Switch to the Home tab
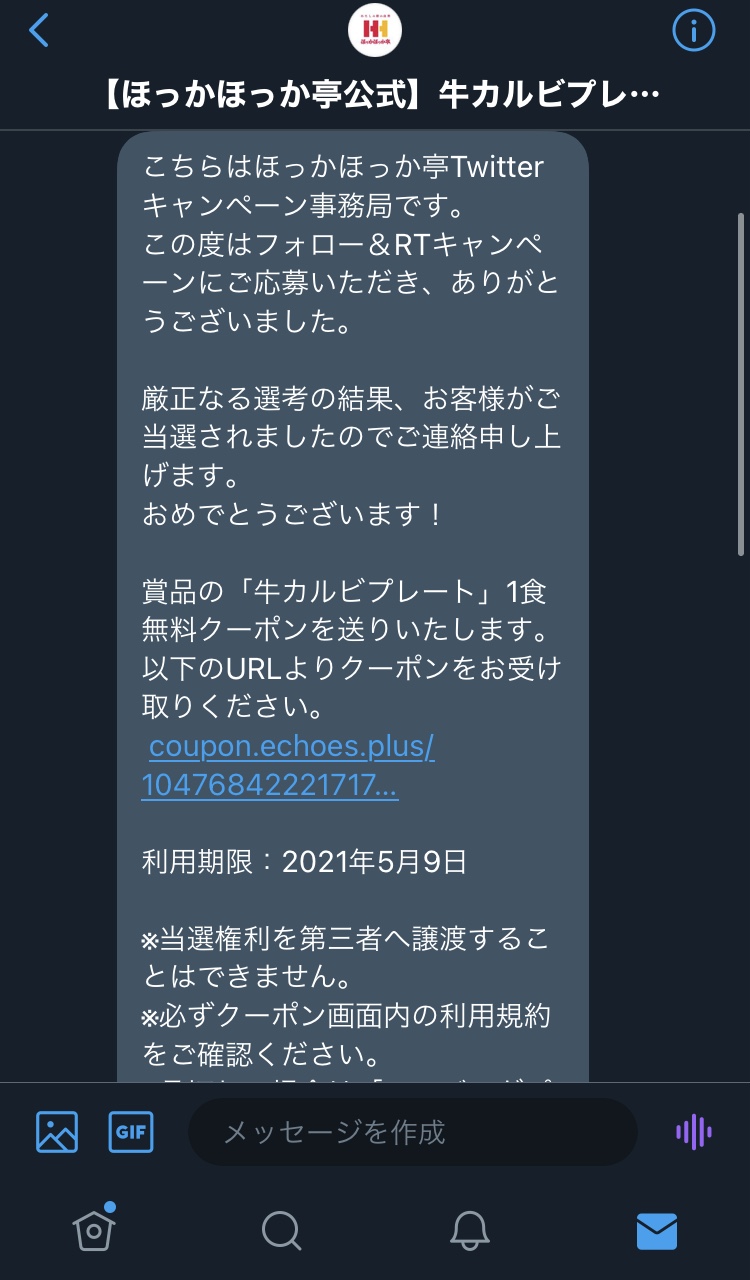The width and height of the screenshot is (750, 1280). click(94, 1230)
